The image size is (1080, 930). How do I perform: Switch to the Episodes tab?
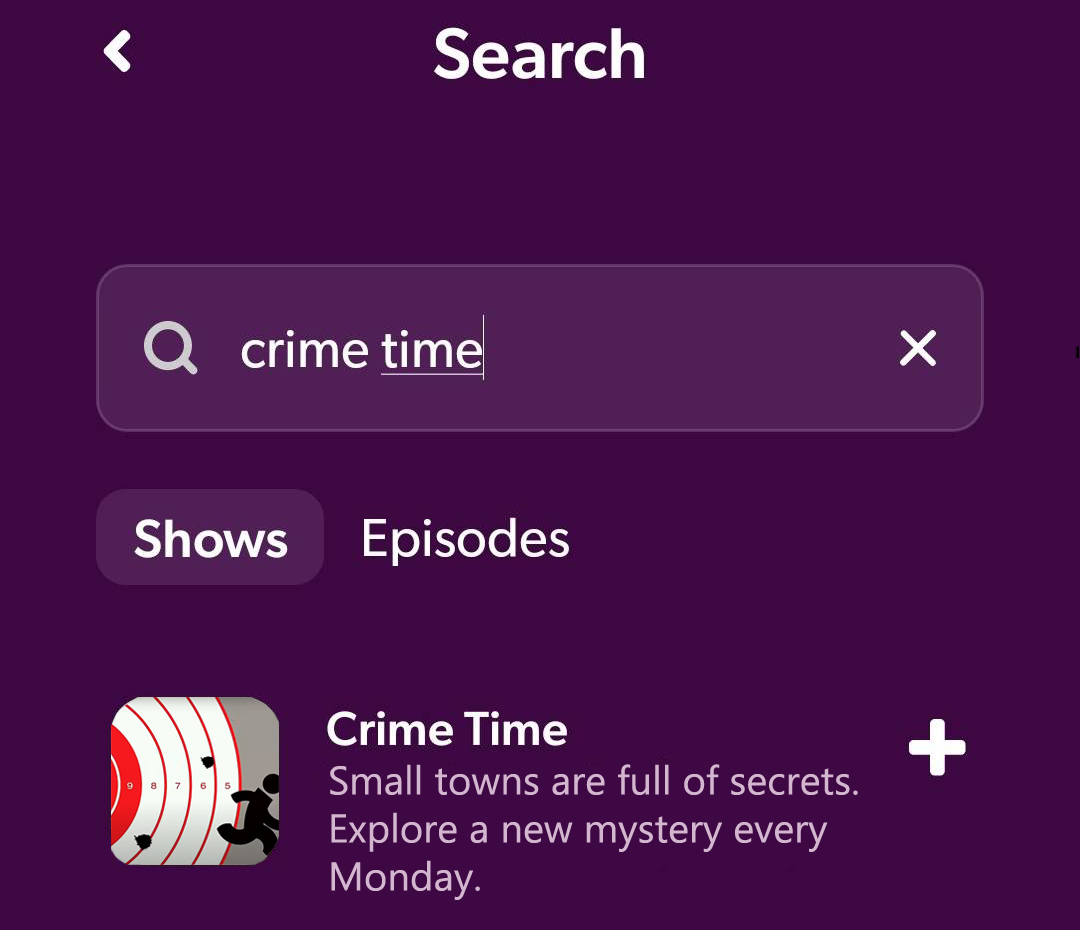(465, 539)
